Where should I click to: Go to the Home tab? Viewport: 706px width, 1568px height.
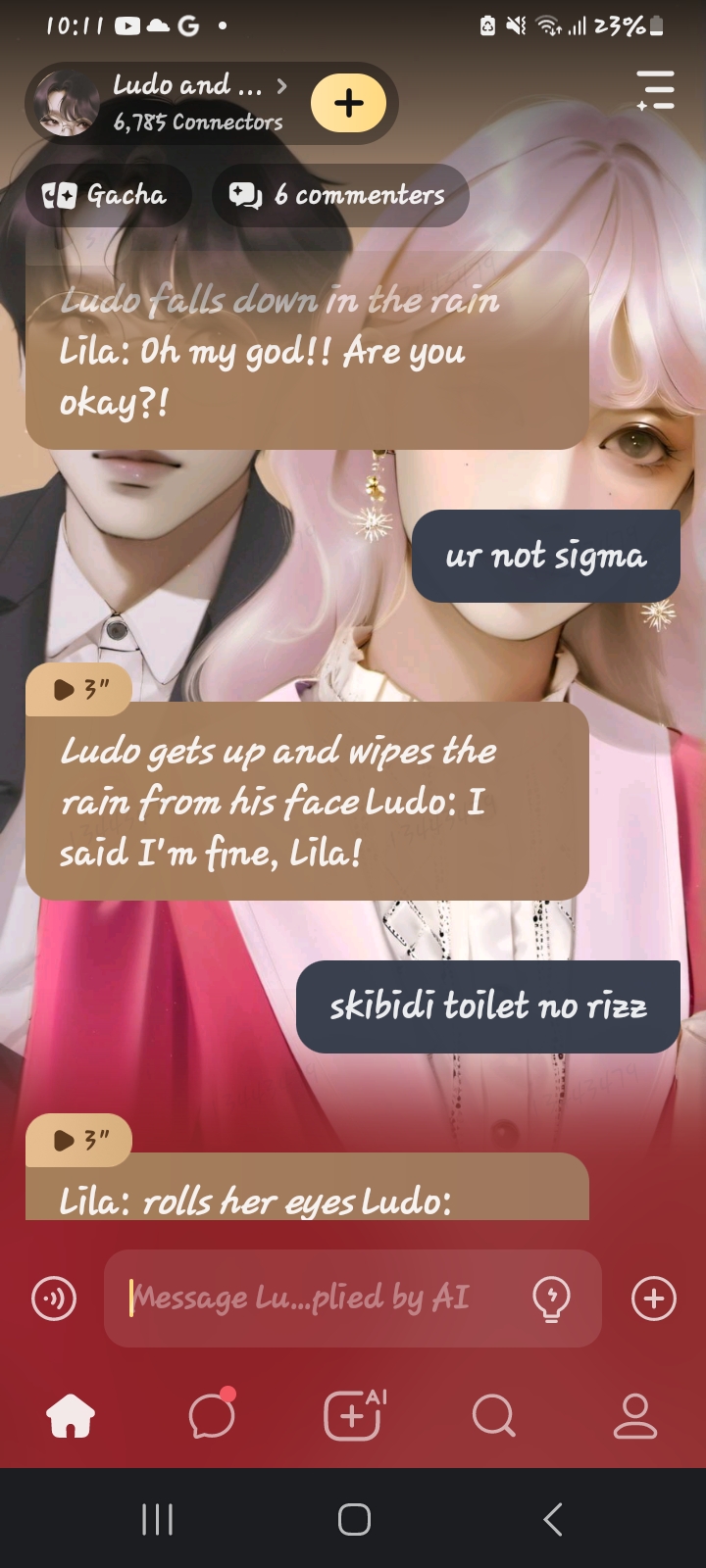[71, 1416]
